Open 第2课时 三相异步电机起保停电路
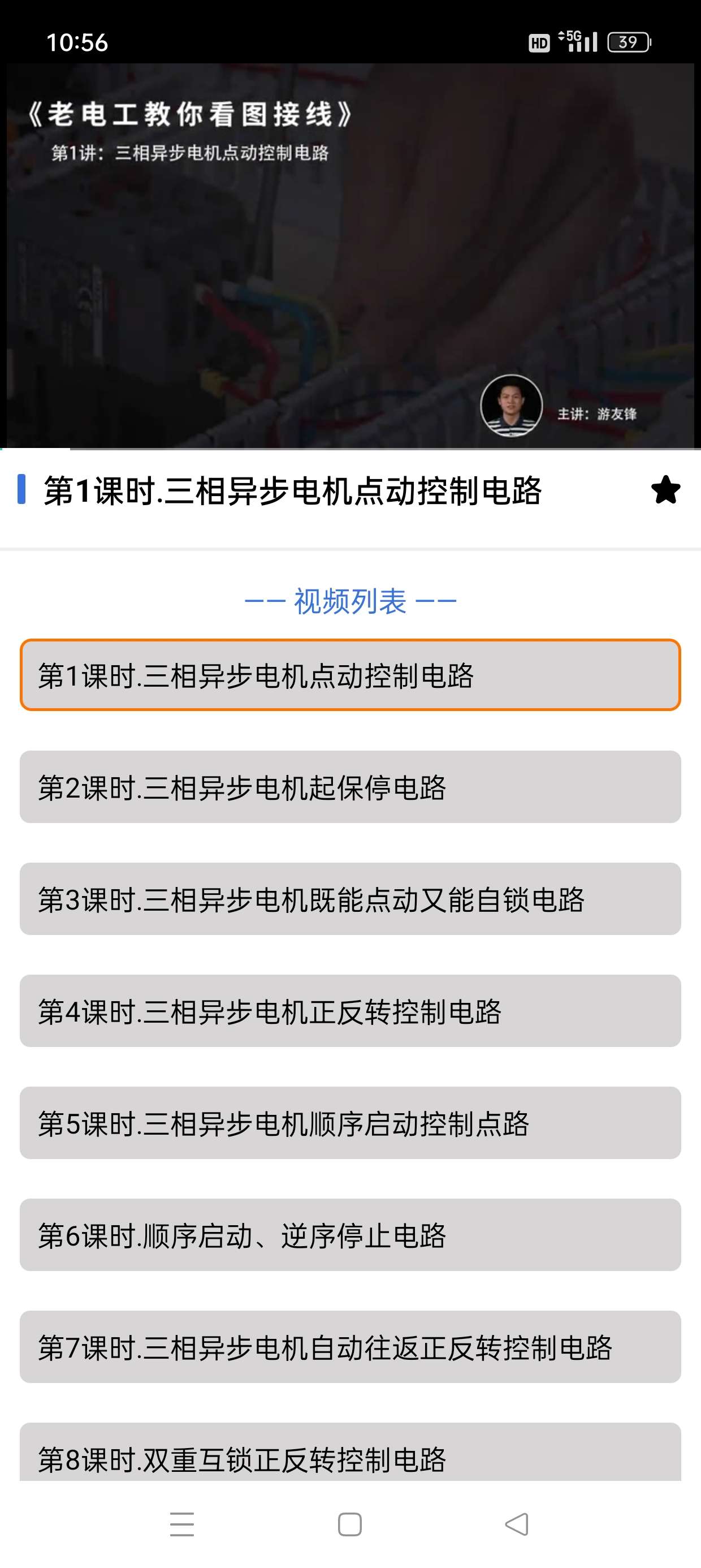The image size is (701, 1568). [x=350, y=787]
